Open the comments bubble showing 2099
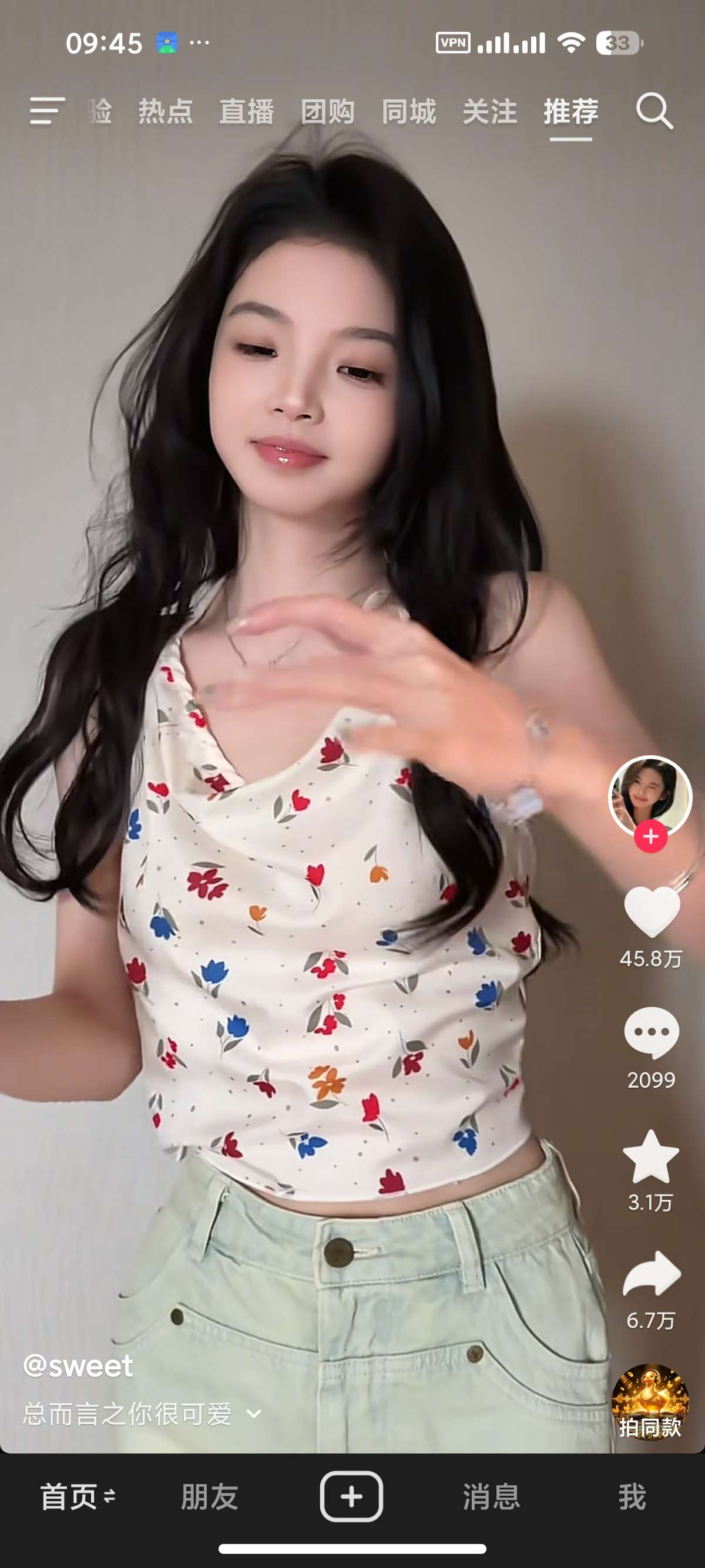 click(652, 1032)
